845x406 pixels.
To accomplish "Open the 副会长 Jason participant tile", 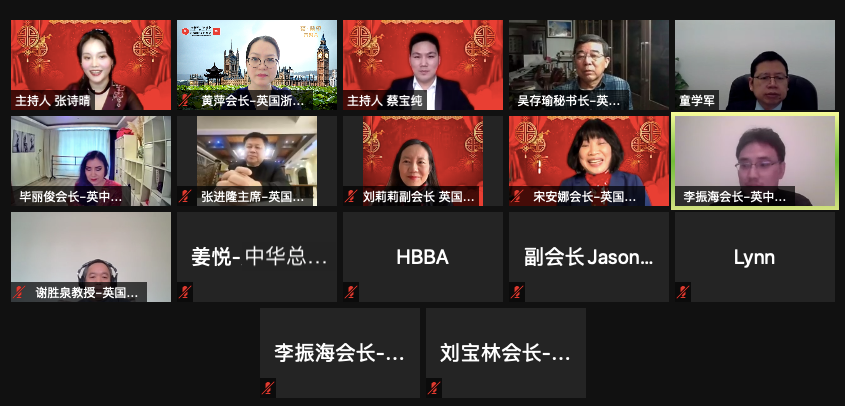I will click(588, 256).
